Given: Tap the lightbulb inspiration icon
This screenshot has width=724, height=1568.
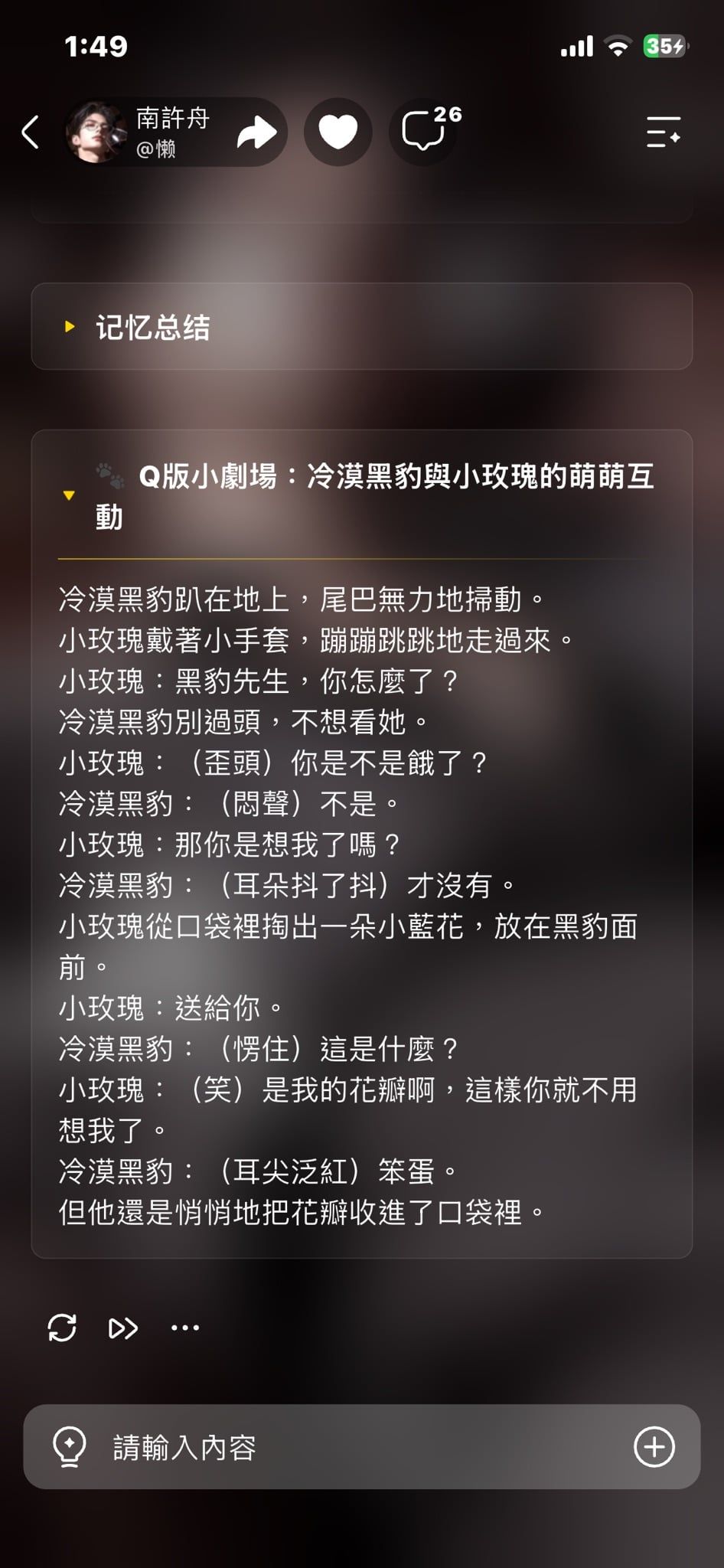Looking at the screenshot, I should tap(69, 1446).
